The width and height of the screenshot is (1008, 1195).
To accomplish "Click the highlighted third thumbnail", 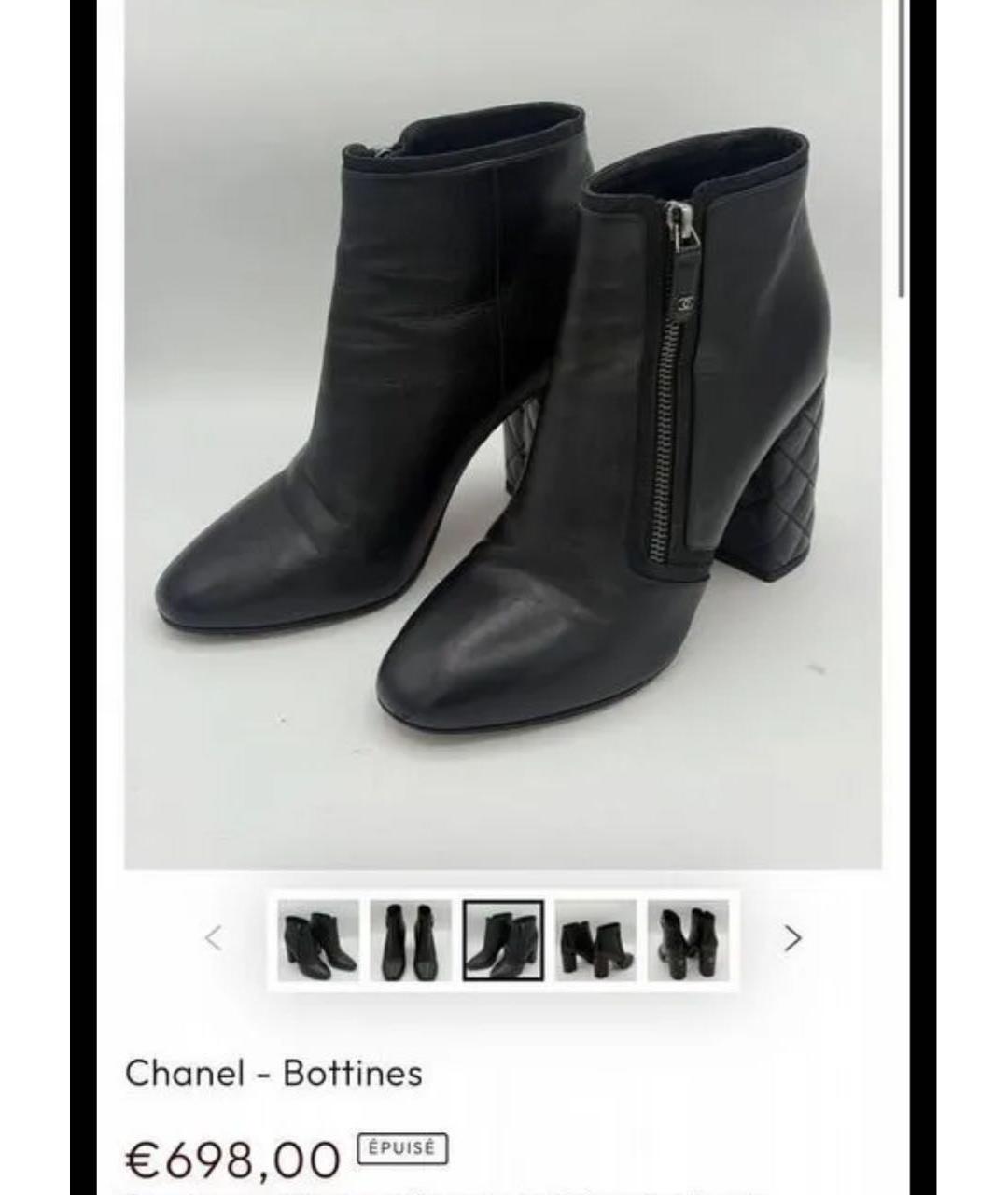I will (504, 938).
